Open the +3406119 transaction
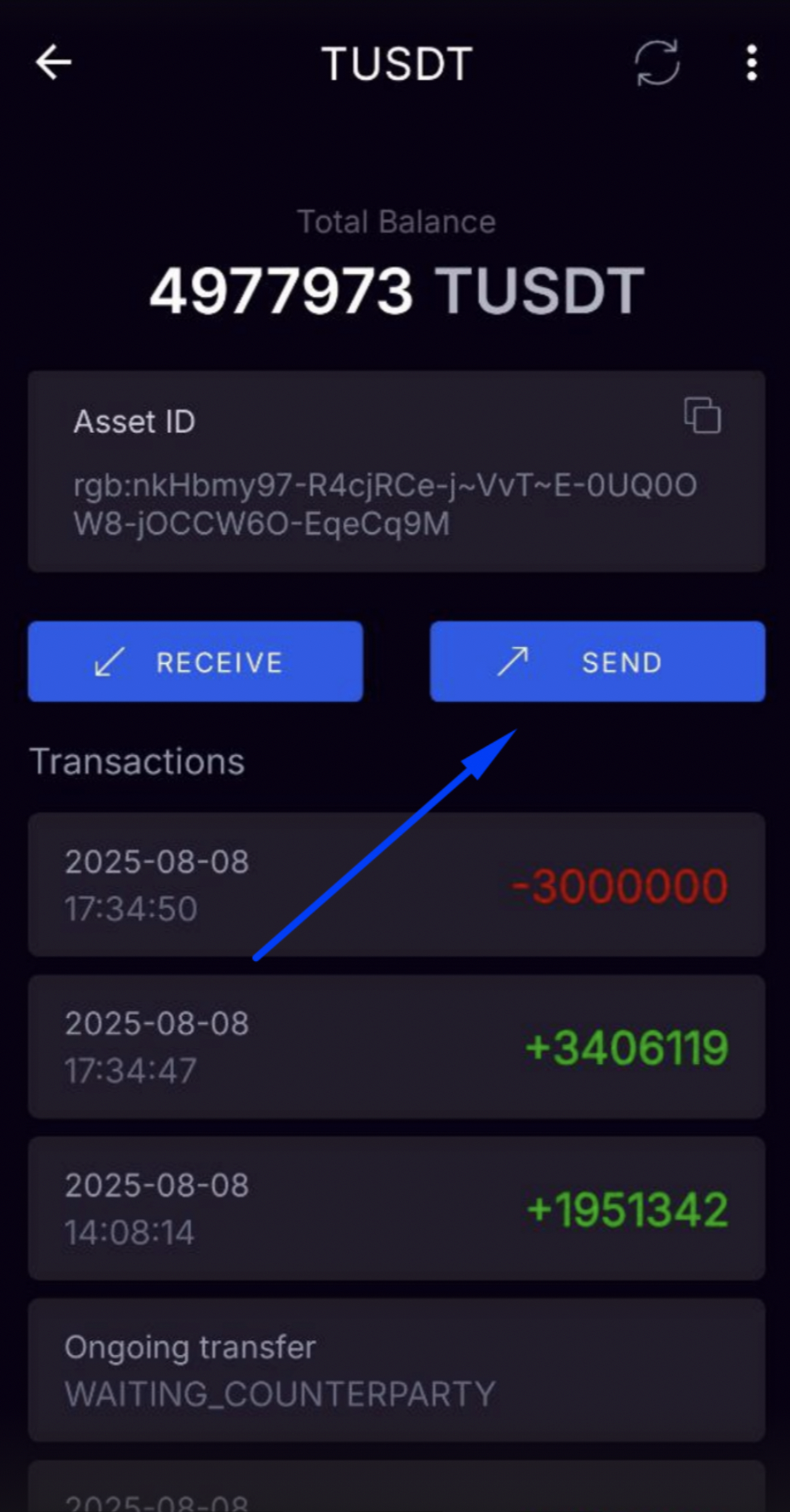This screenshot has height=1512, width=790. point(397,1046)
